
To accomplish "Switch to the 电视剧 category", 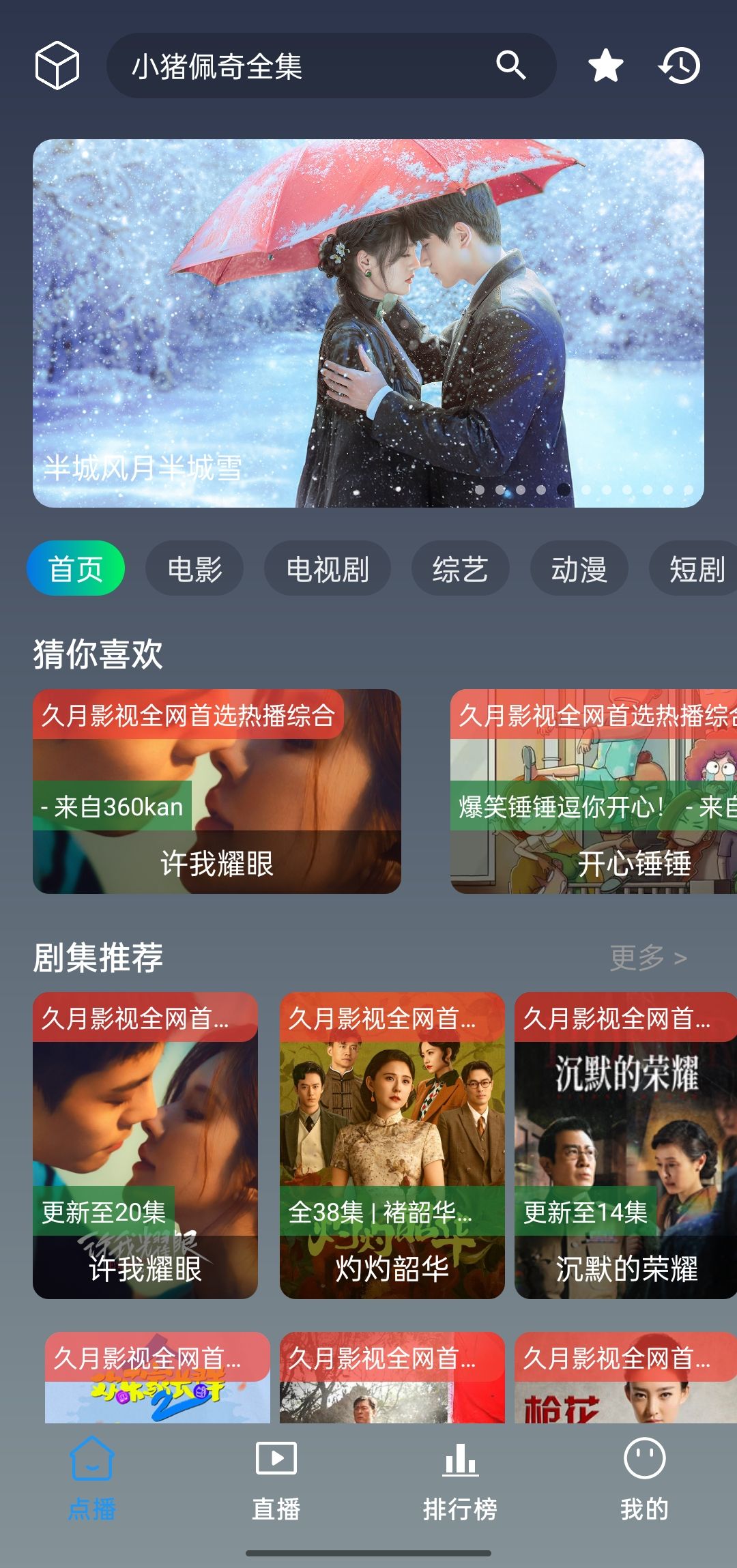I will click(x=328, y=568).
